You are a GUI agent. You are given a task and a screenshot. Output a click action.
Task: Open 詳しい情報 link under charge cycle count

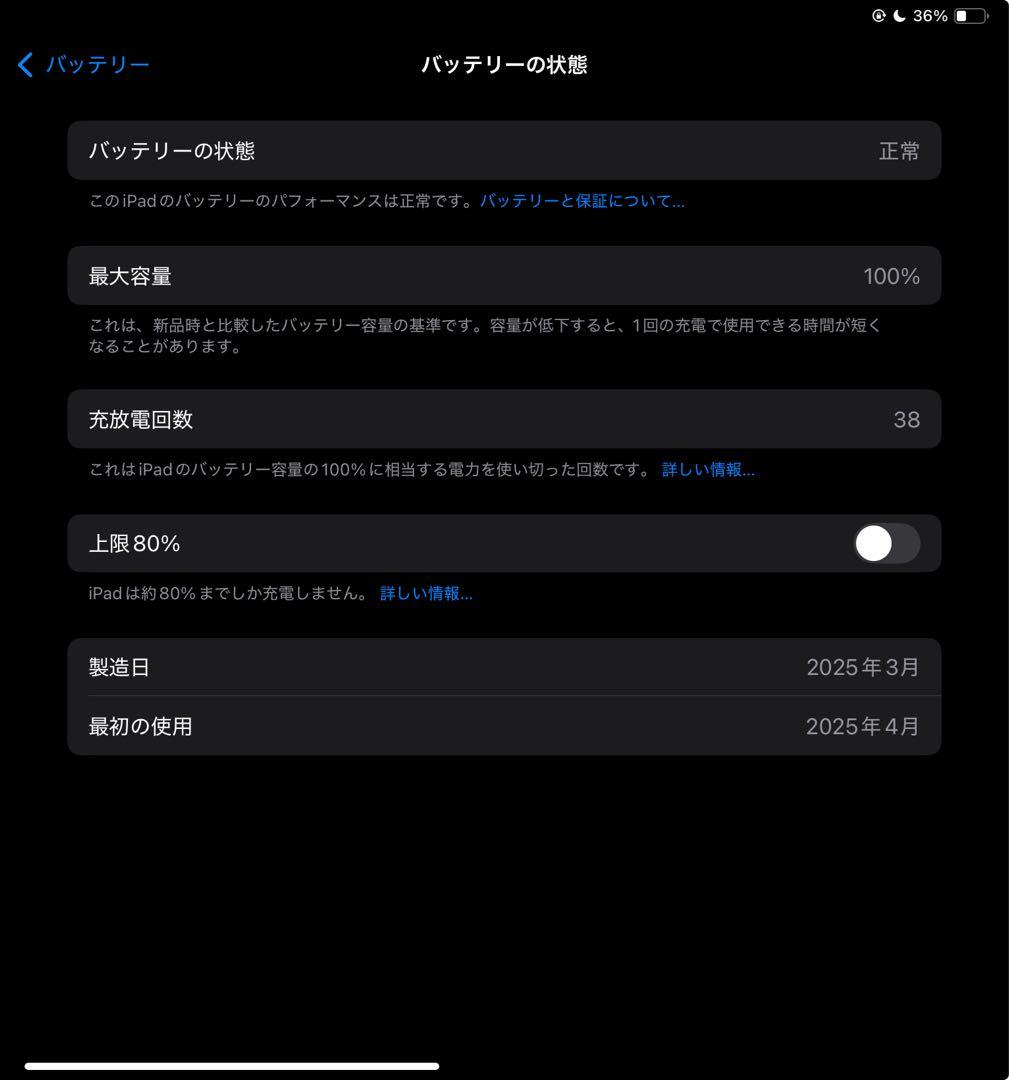tap(709, 469)
